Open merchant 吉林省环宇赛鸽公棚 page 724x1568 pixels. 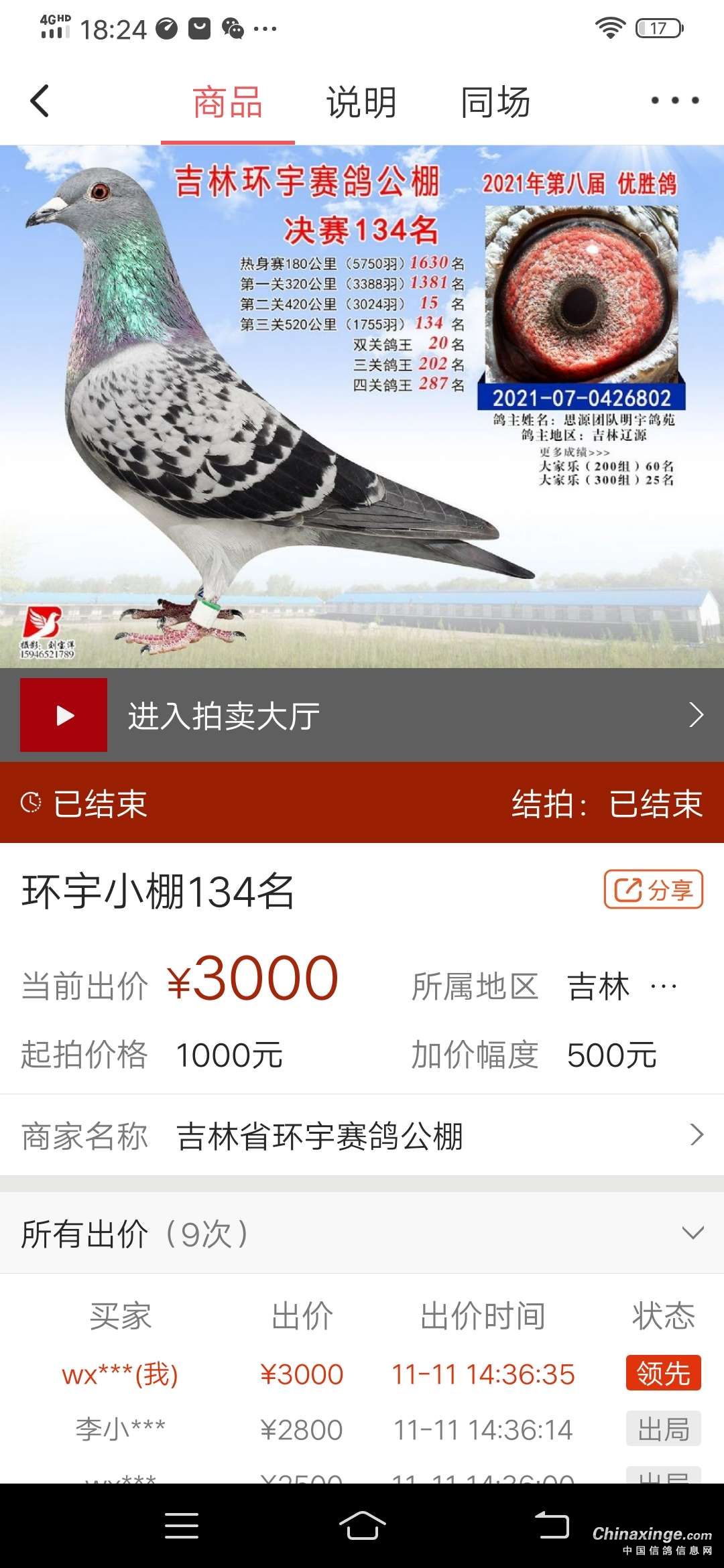[362, 1136]
